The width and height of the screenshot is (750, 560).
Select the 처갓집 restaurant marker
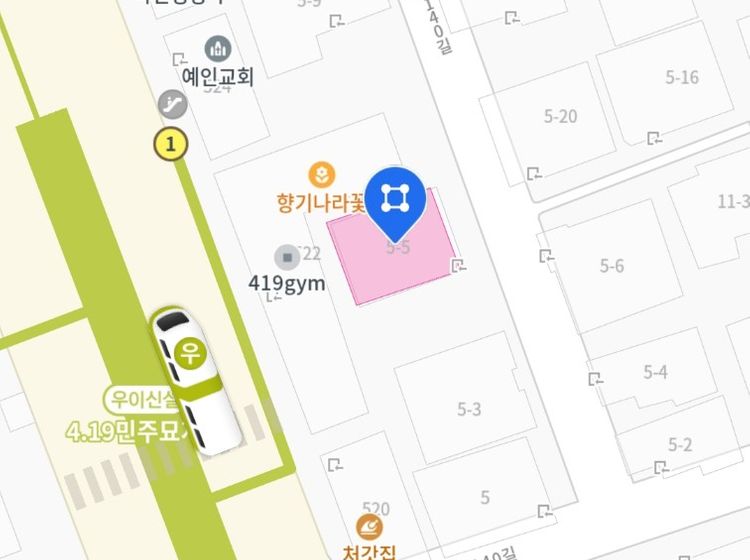(x=369, y=527)
